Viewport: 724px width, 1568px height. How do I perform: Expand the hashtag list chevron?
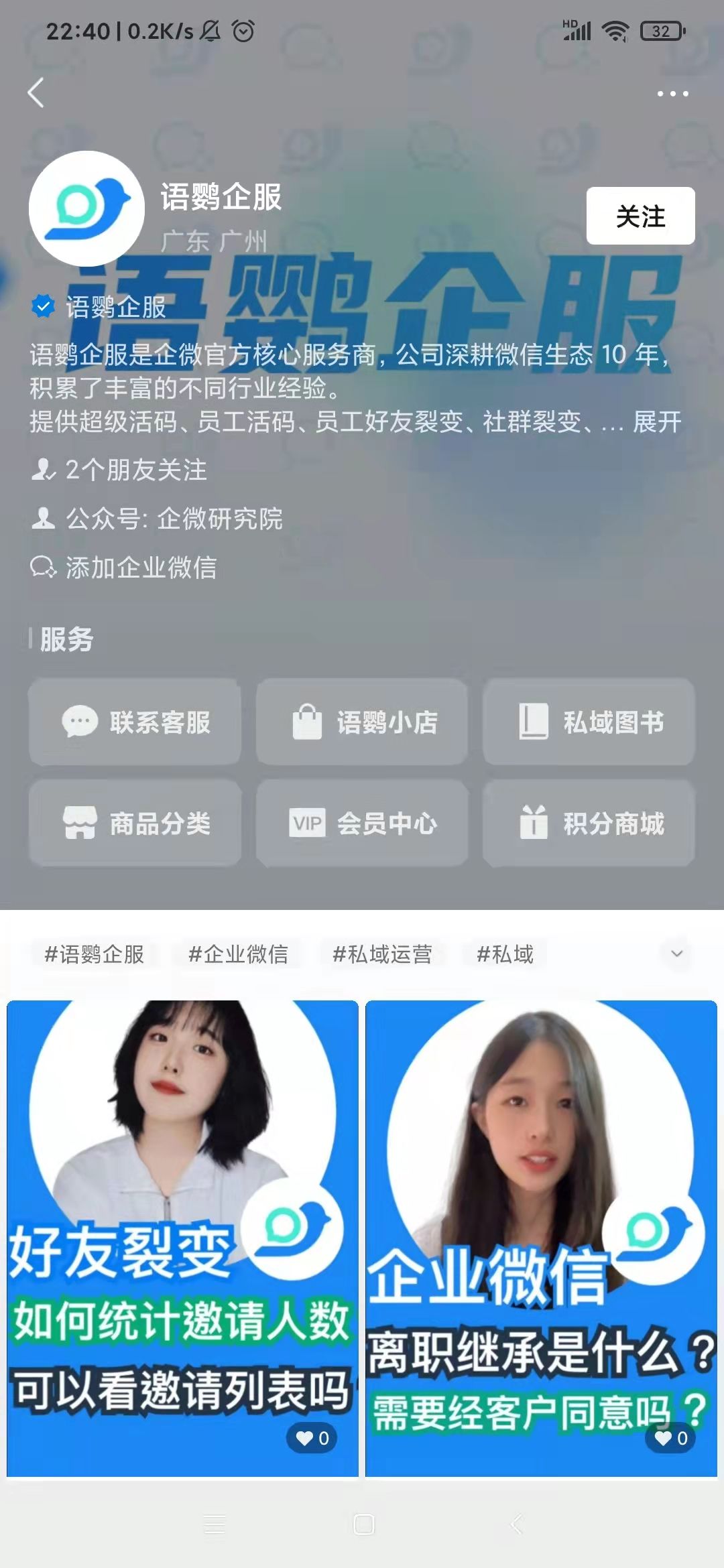[677, 954]
